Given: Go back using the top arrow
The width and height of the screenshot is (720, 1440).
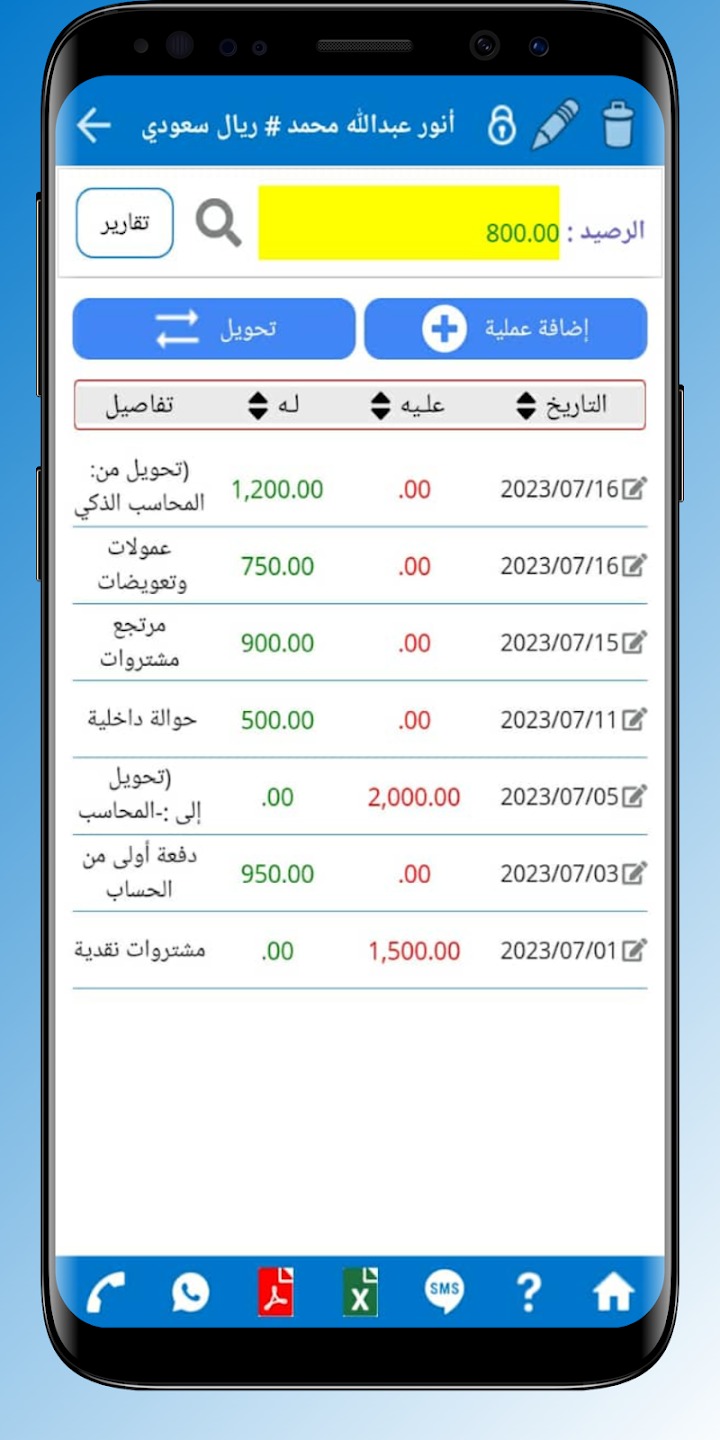Looking at the screenshot, I should 94,126.
